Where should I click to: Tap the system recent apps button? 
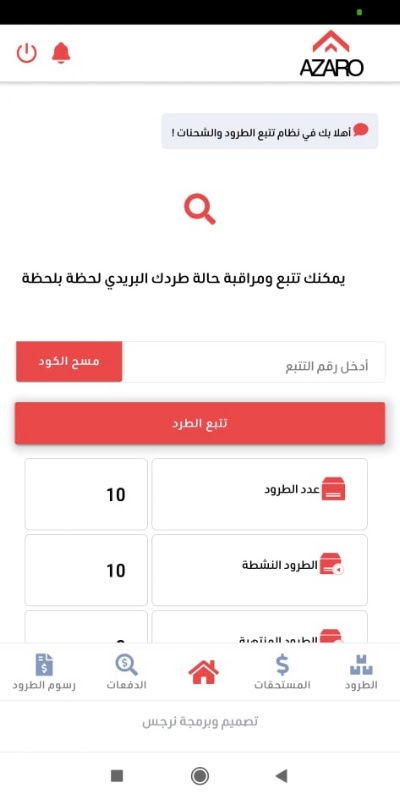pos(117,776)
